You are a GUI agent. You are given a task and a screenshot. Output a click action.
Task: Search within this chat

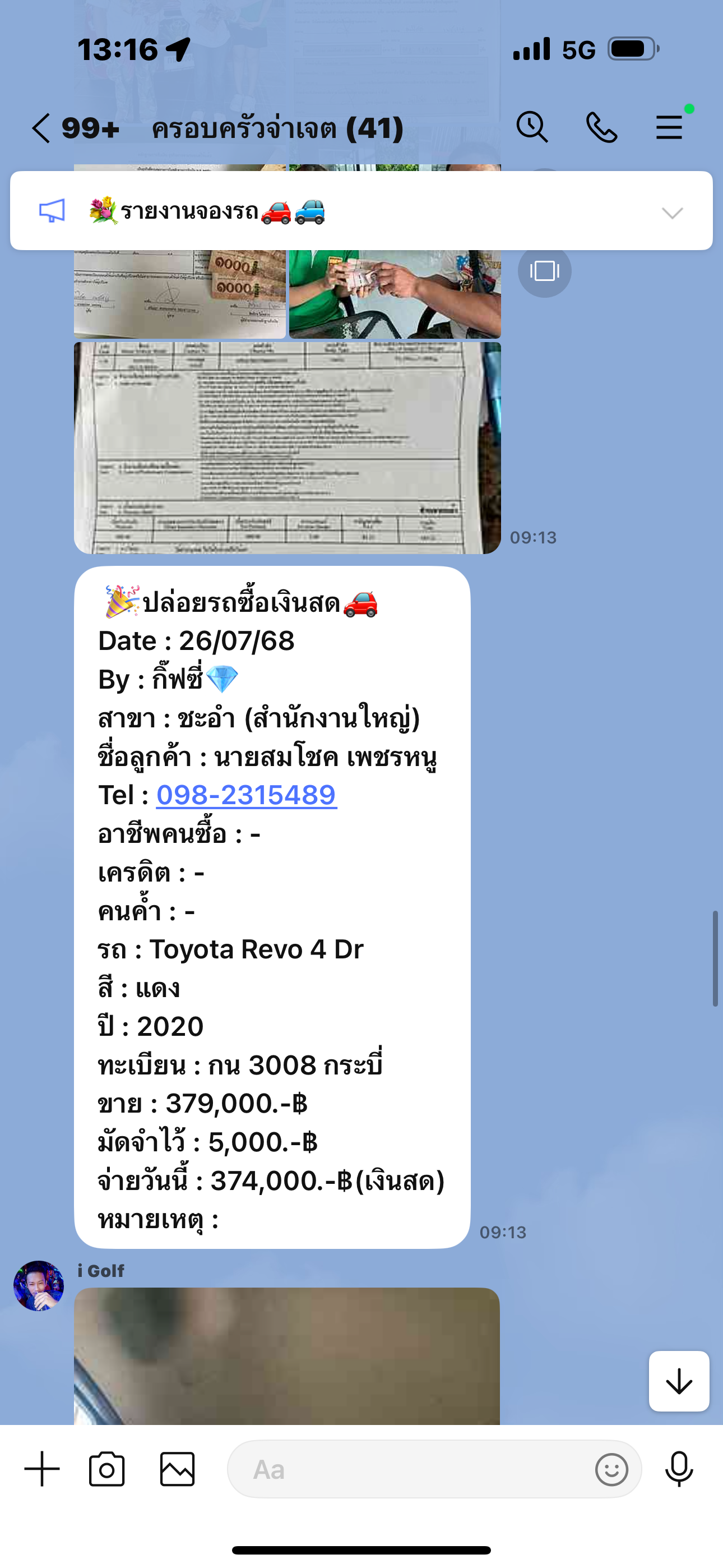(x=532, y=128)
